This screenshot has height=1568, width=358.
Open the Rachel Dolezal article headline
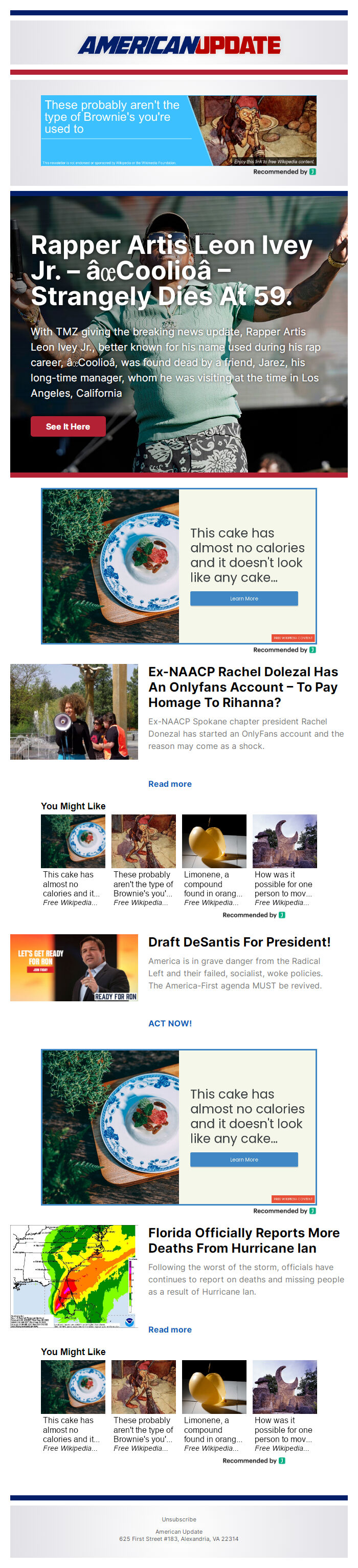point(243,686)
